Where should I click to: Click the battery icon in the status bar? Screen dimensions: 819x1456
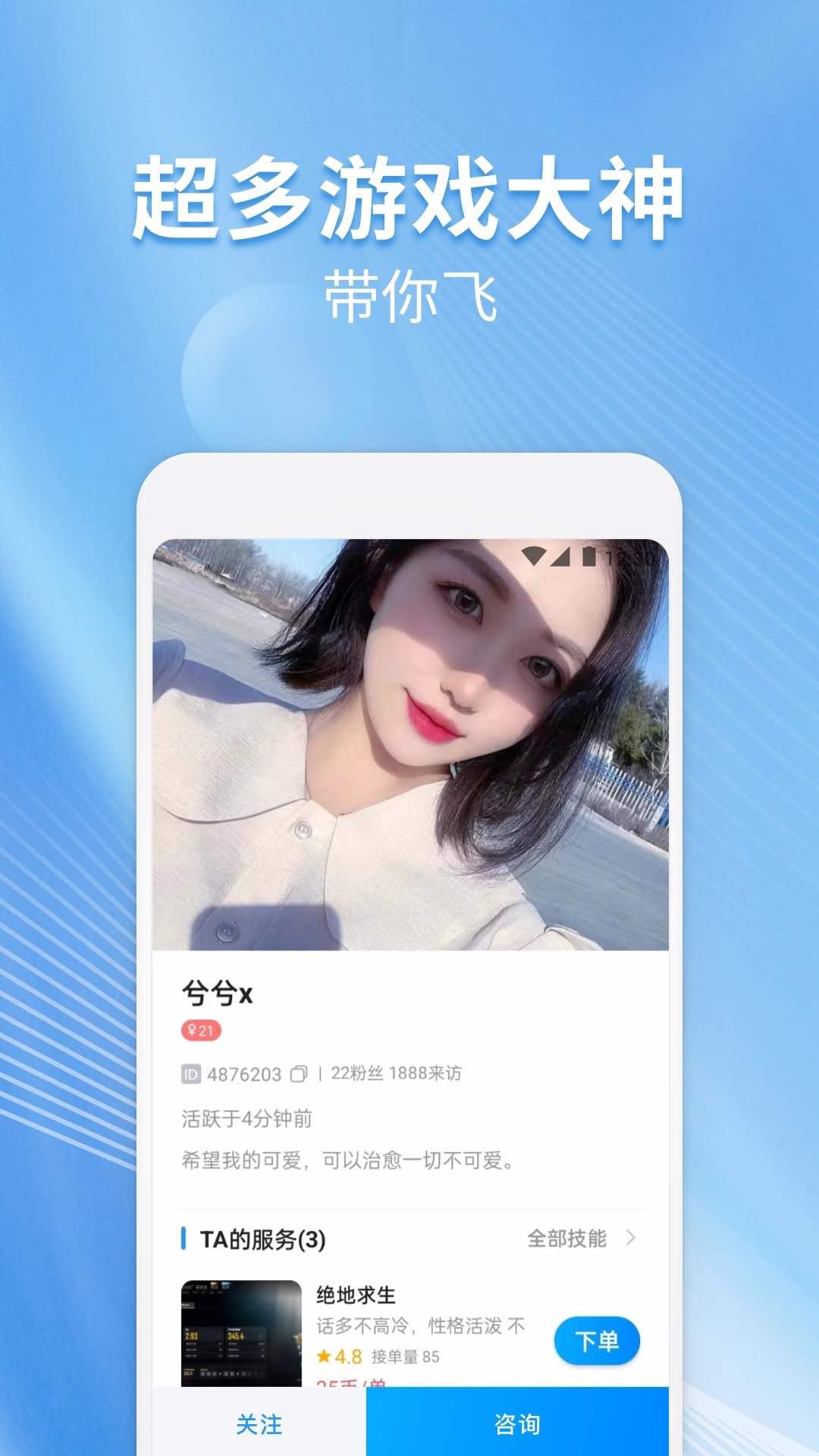click(x=588, y=555)
